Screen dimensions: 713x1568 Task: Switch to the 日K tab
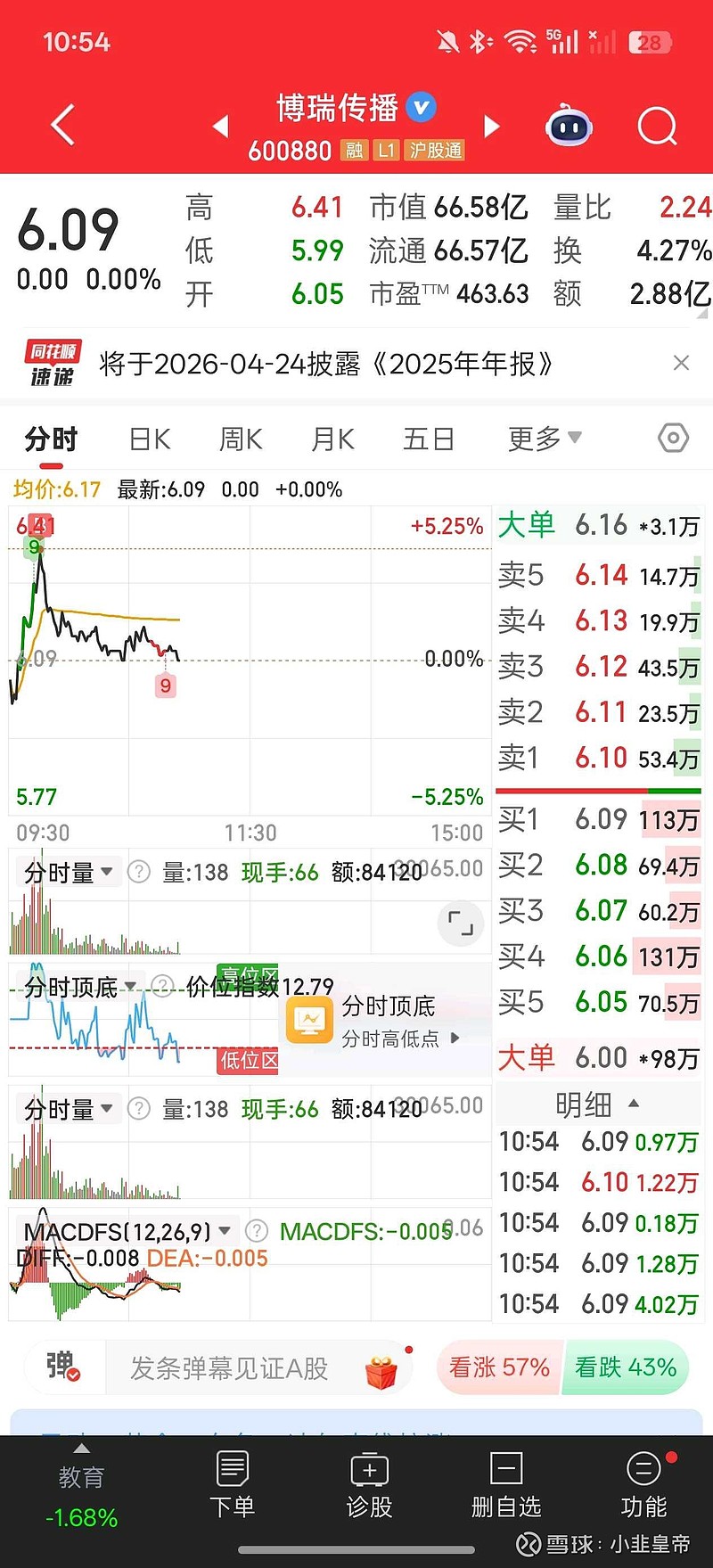click(148, 438)
